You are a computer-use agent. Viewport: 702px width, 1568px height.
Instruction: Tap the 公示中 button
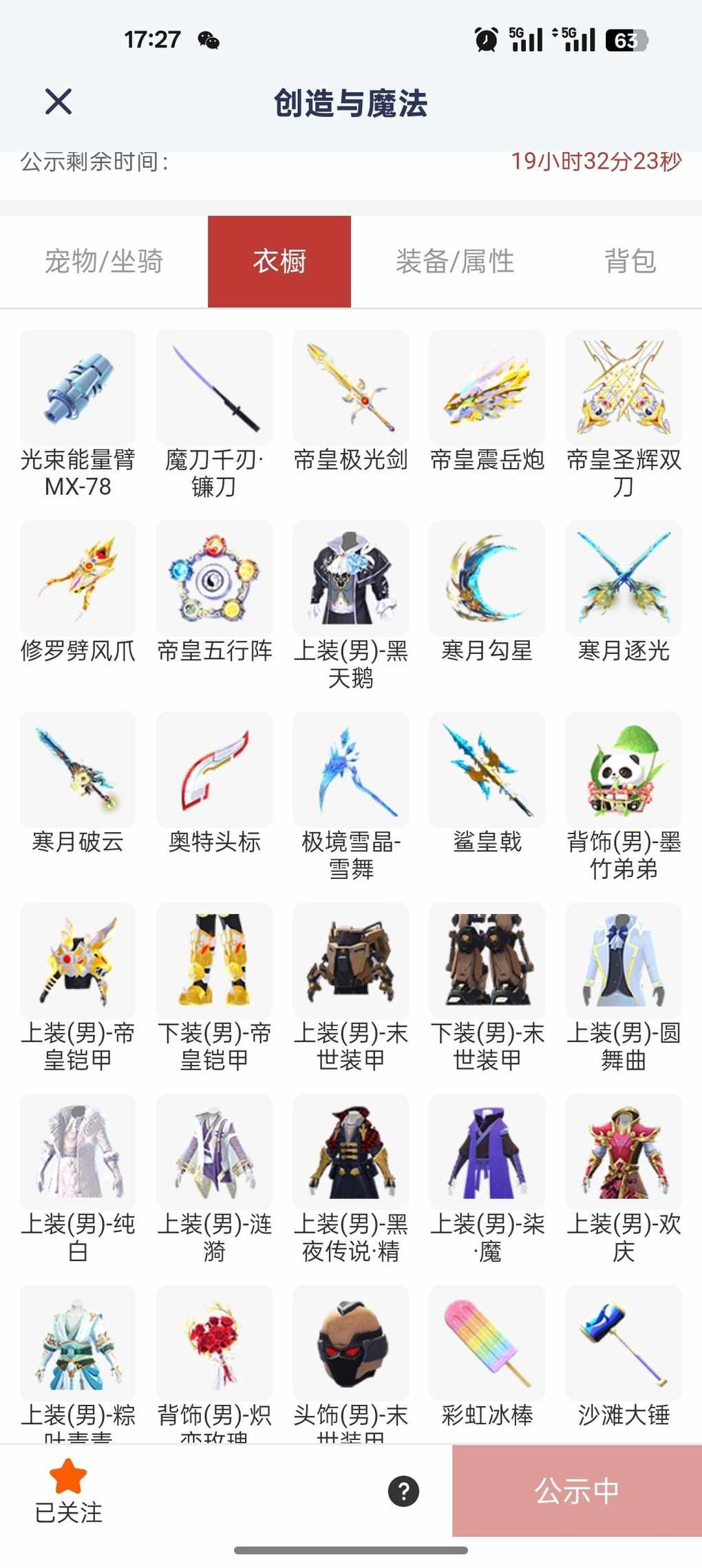(577, 1491)
